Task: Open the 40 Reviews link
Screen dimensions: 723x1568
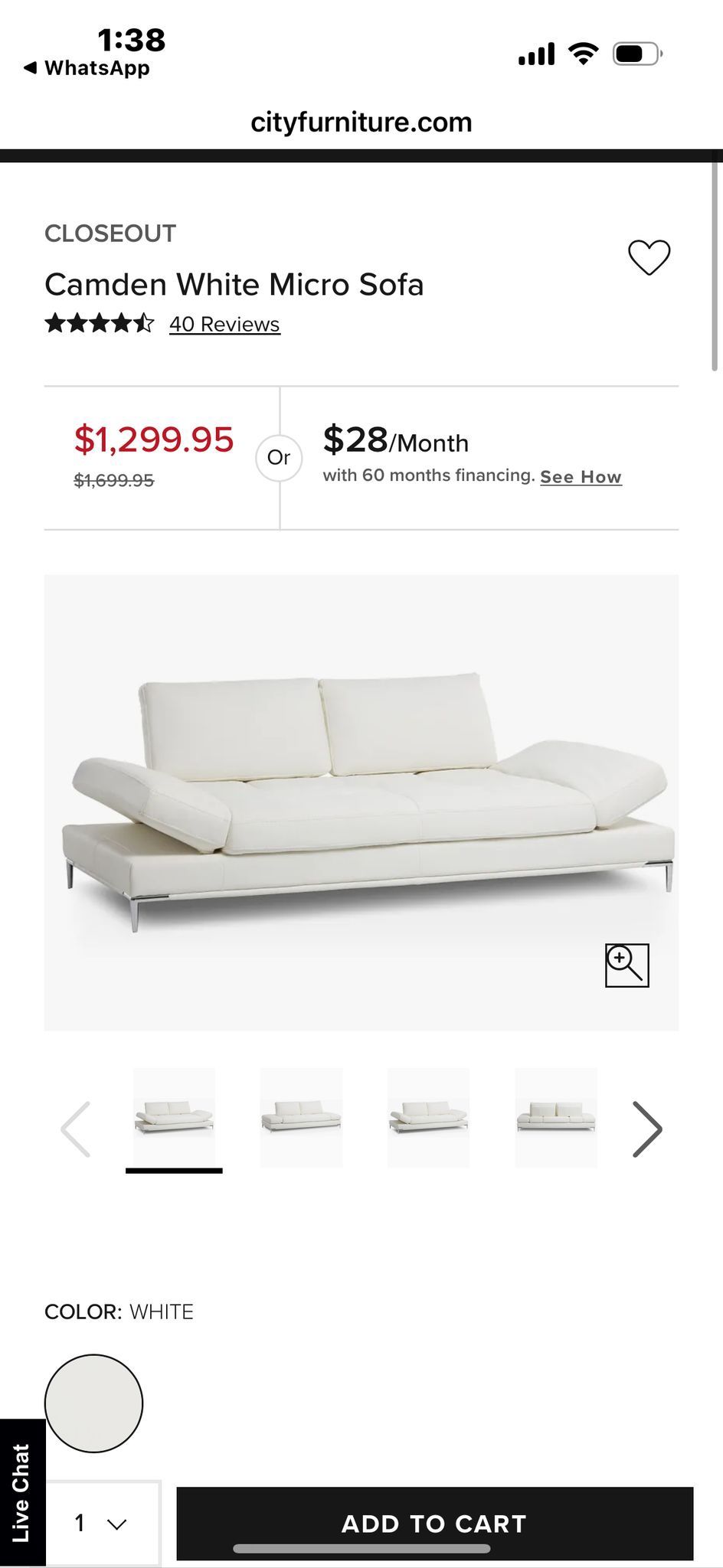Action: pyautogui.click(x=224, y=324)
